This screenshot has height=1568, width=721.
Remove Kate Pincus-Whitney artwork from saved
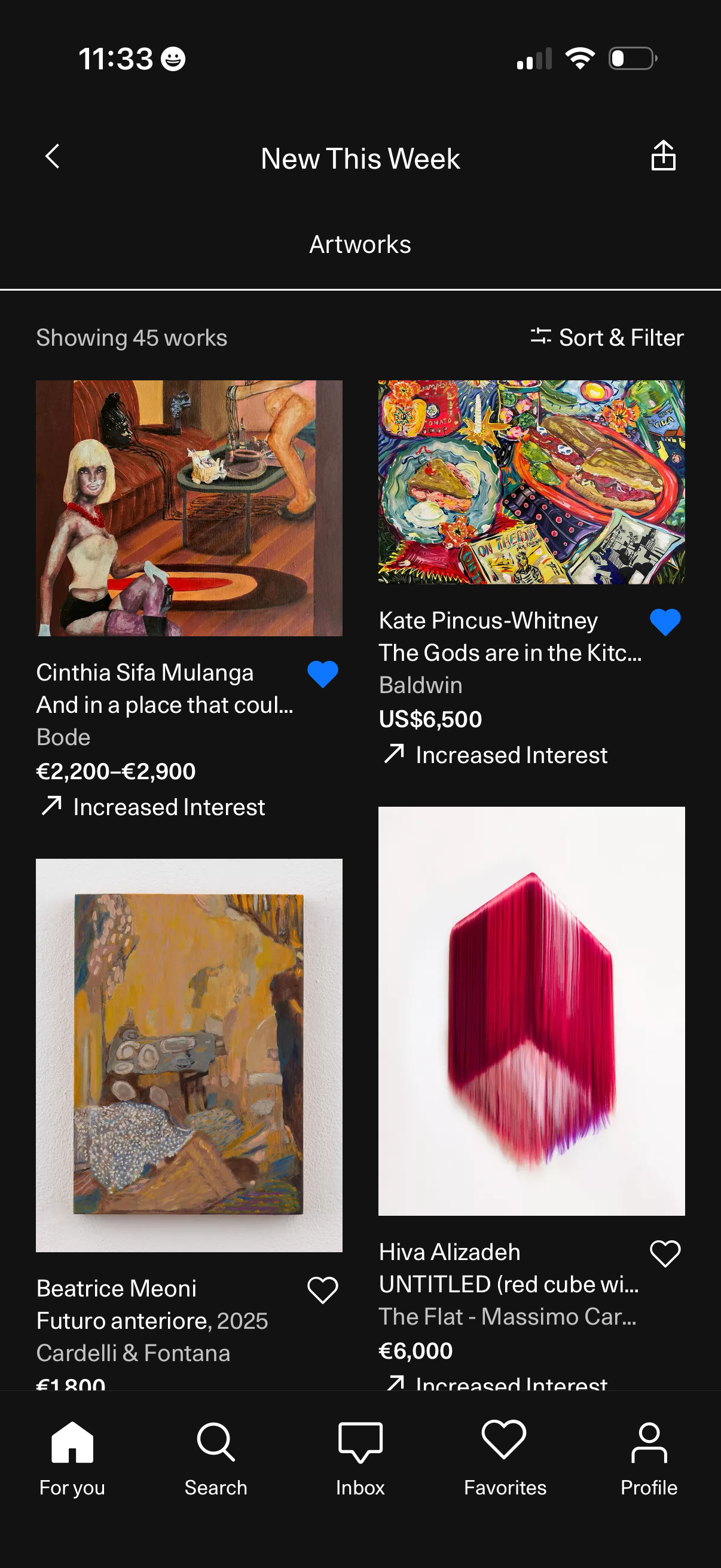(664, 622)
